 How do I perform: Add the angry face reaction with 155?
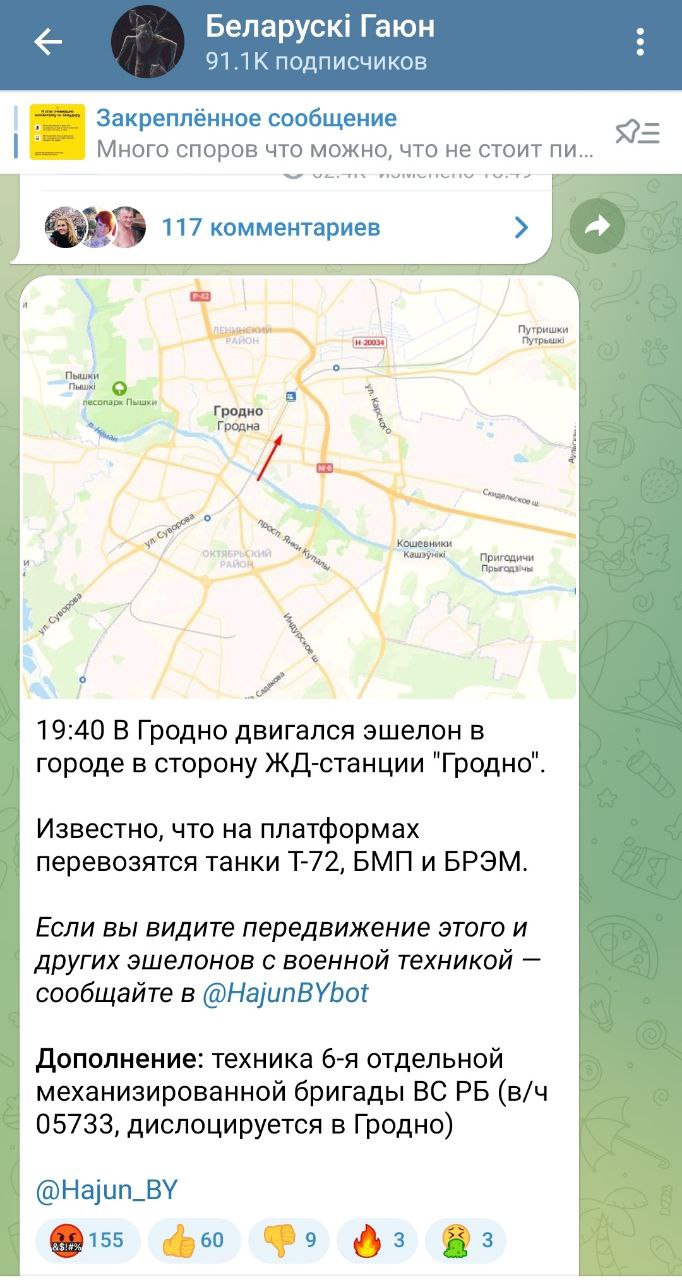click(86, 1240)
